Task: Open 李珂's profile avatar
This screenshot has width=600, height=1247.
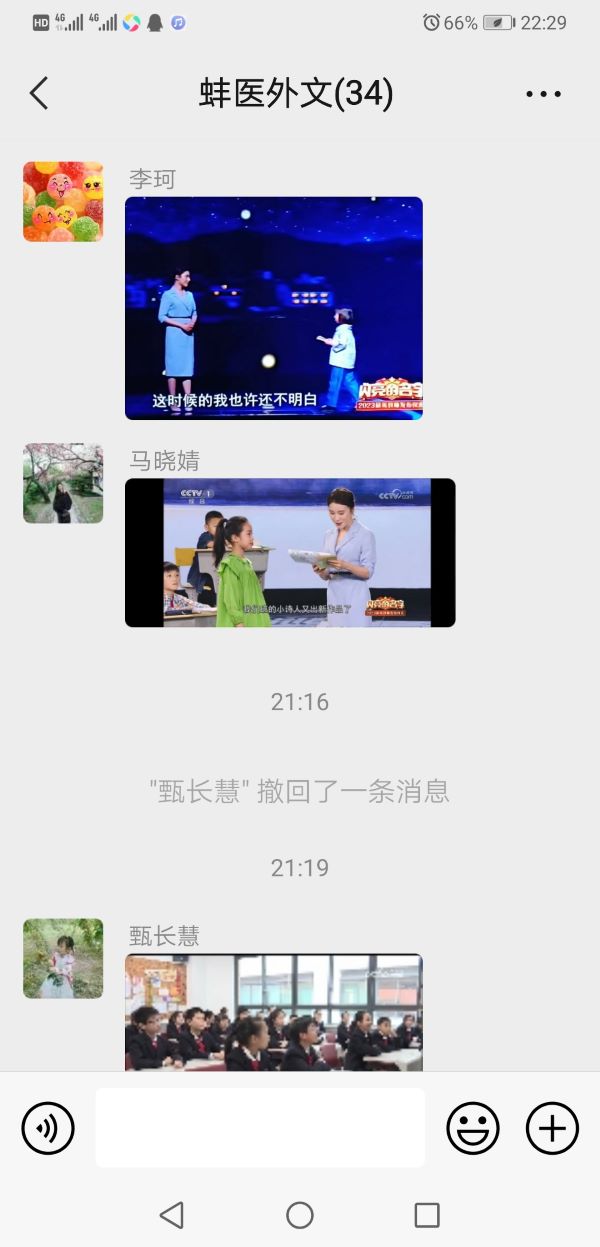Action: pos(63,202)
